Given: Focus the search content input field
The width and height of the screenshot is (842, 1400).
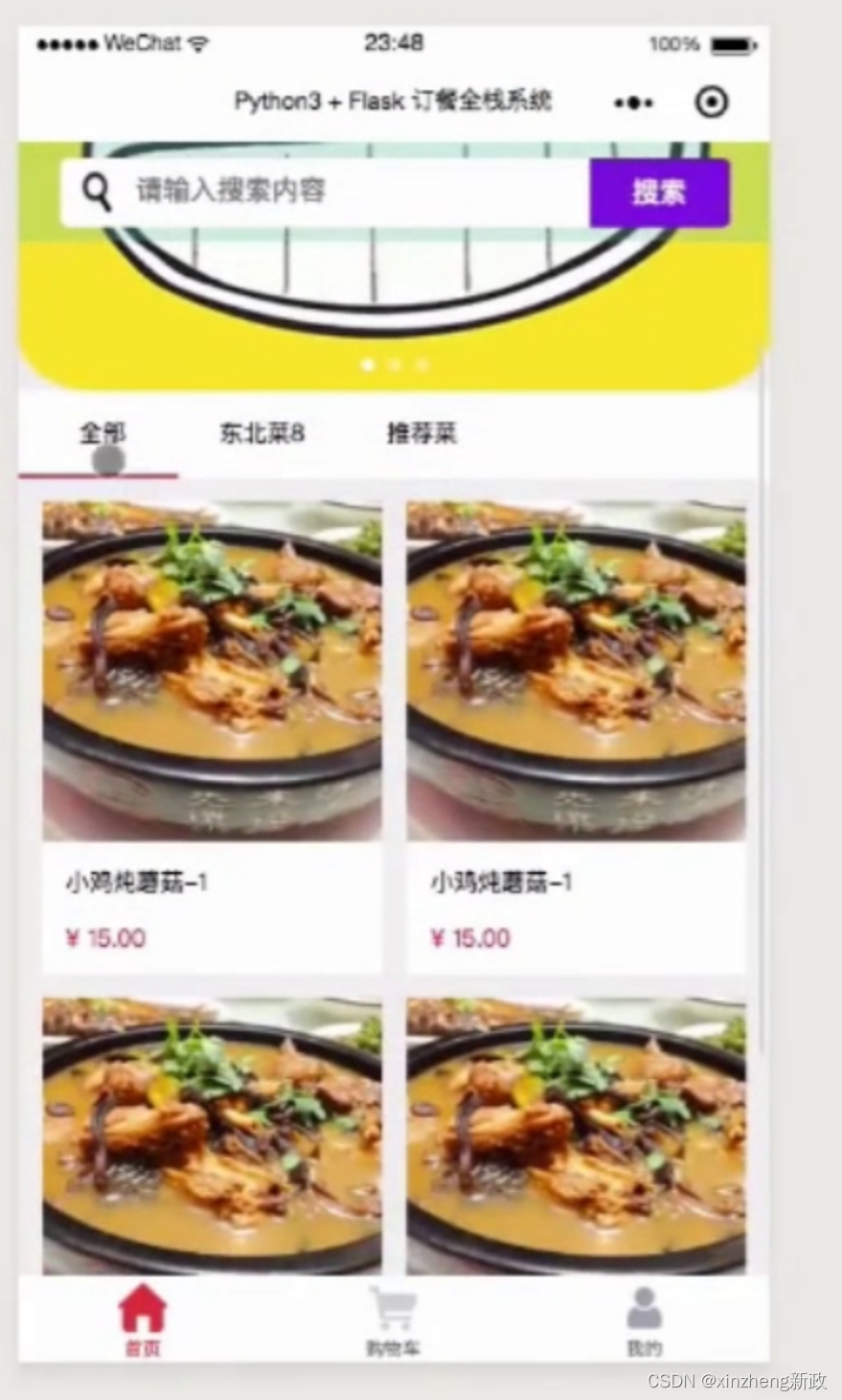Looking at the screenshot, I should point(345,192).
